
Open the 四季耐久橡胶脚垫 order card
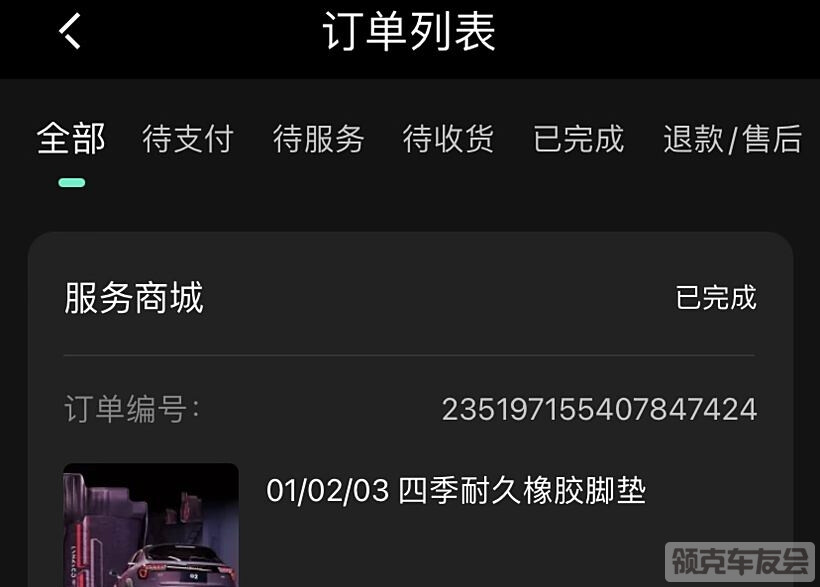point(455,491)
